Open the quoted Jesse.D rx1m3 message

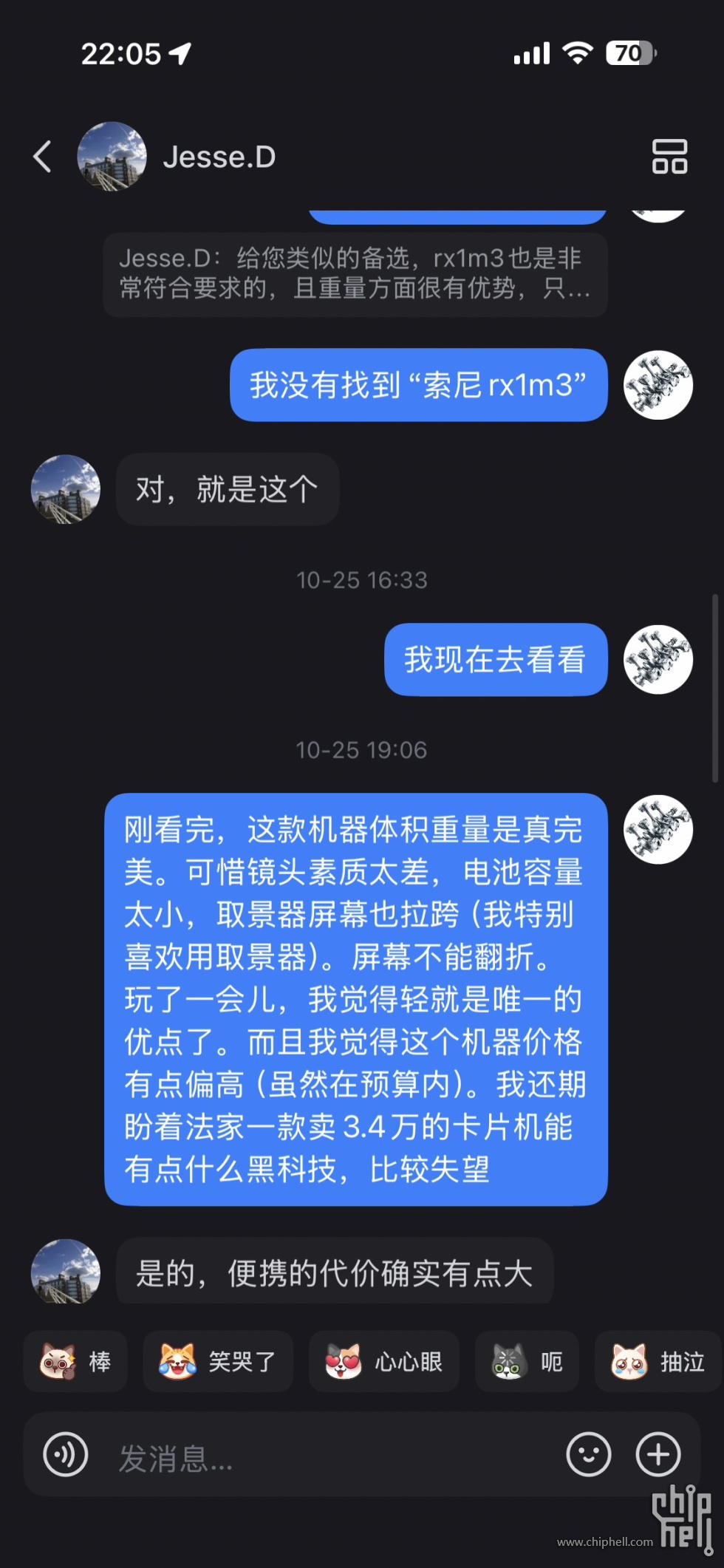pyautogui.click(x=355, y=273)
